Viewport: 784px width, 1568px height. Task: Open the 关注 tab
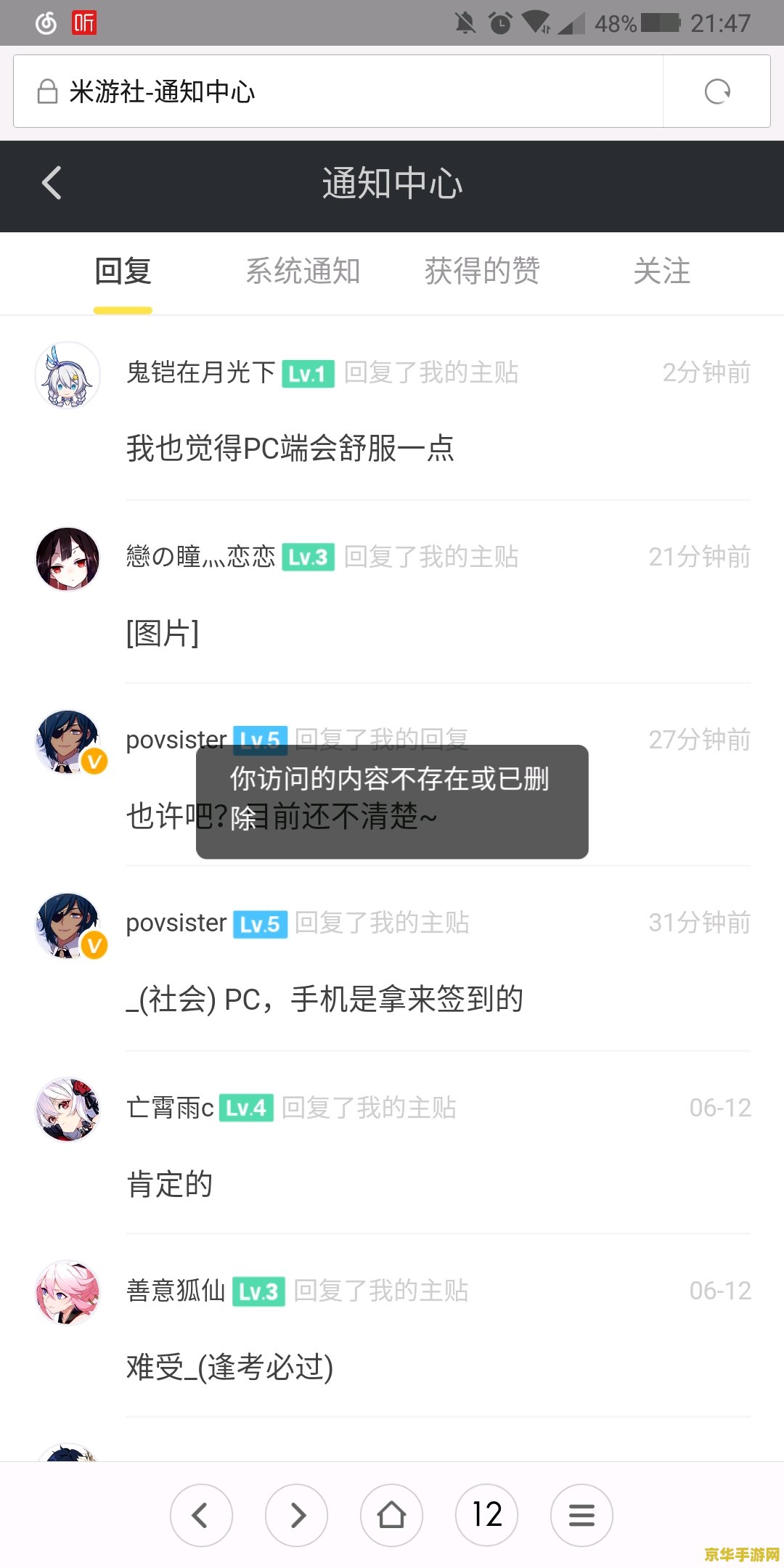(663, 271)
